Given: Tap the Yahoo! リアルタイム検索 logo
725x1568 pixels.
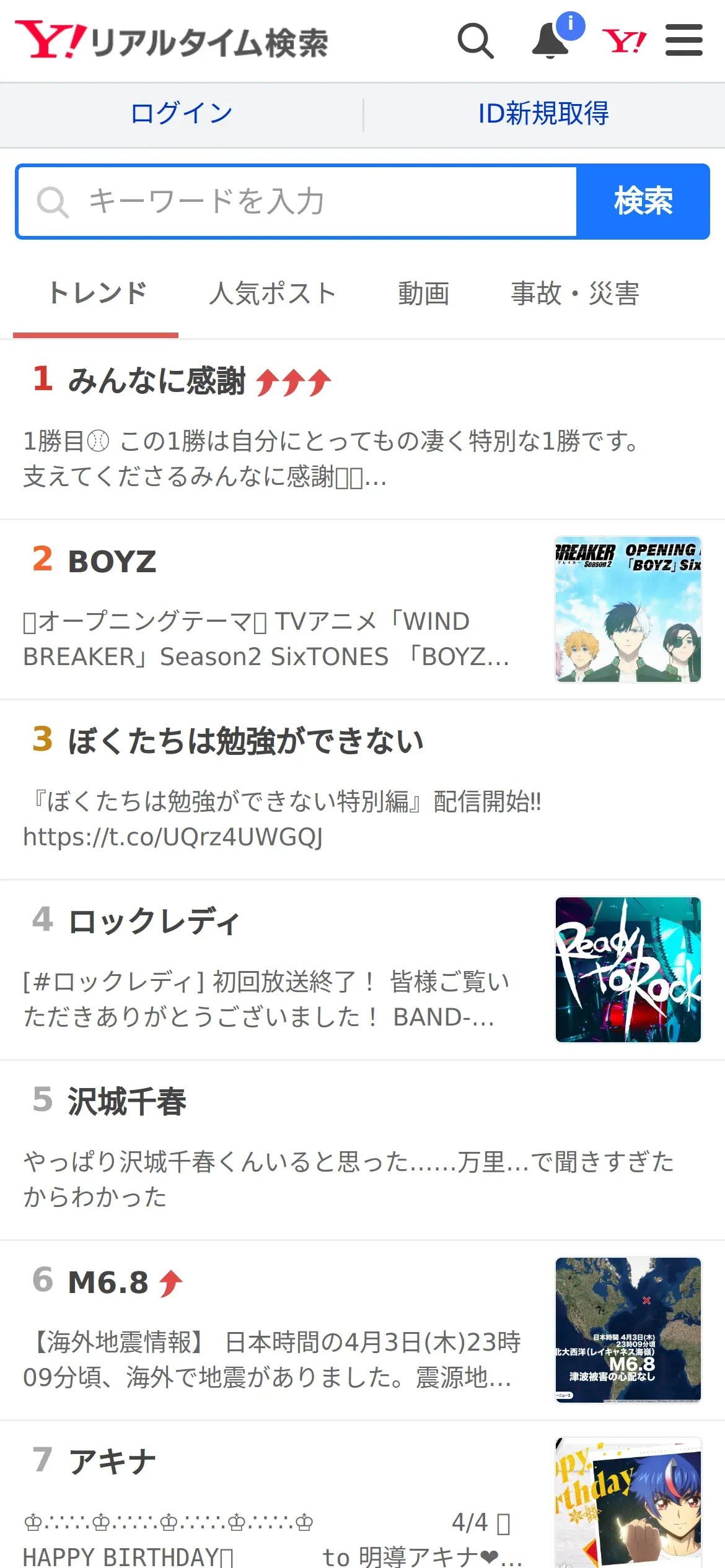Looking at the screenshot, I should point(172,41).
